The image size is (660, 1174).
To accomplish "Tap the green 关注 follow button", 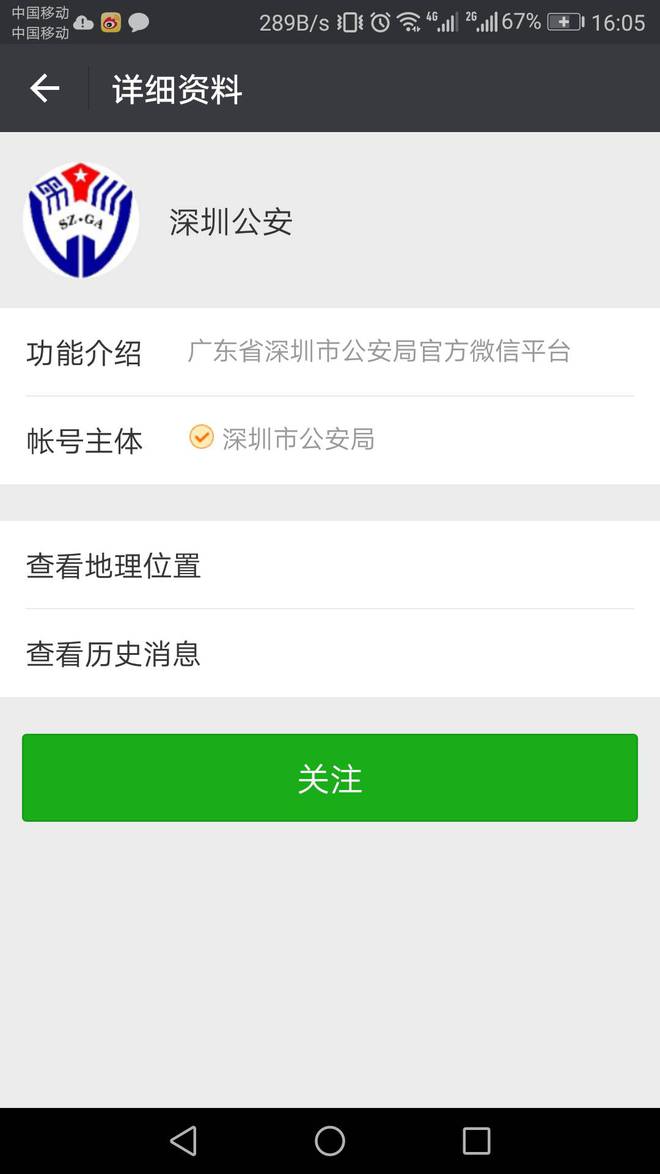I will 330,778.
